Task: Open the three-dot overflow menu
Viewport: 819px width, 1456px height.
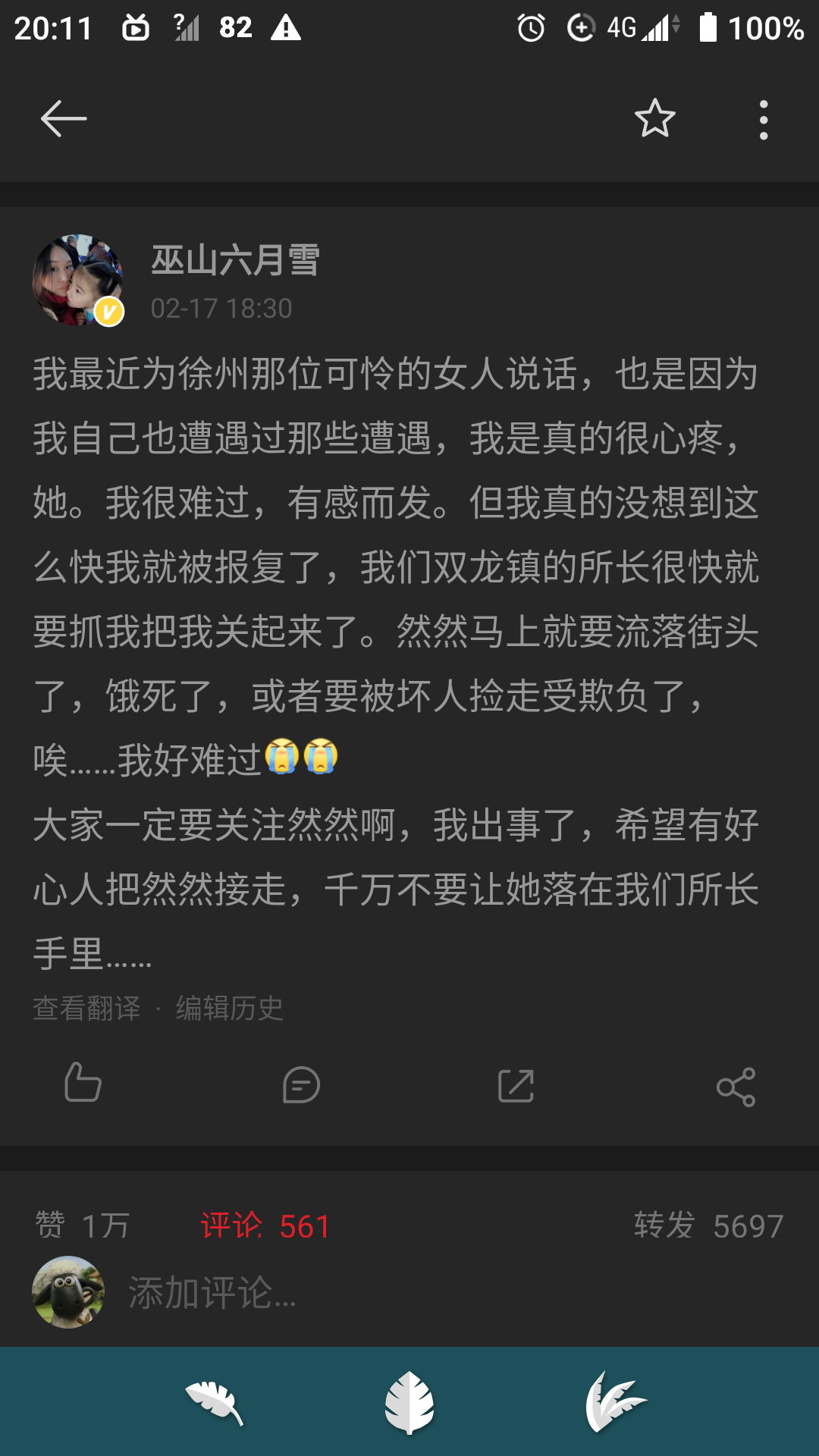Action: point(764,120)
